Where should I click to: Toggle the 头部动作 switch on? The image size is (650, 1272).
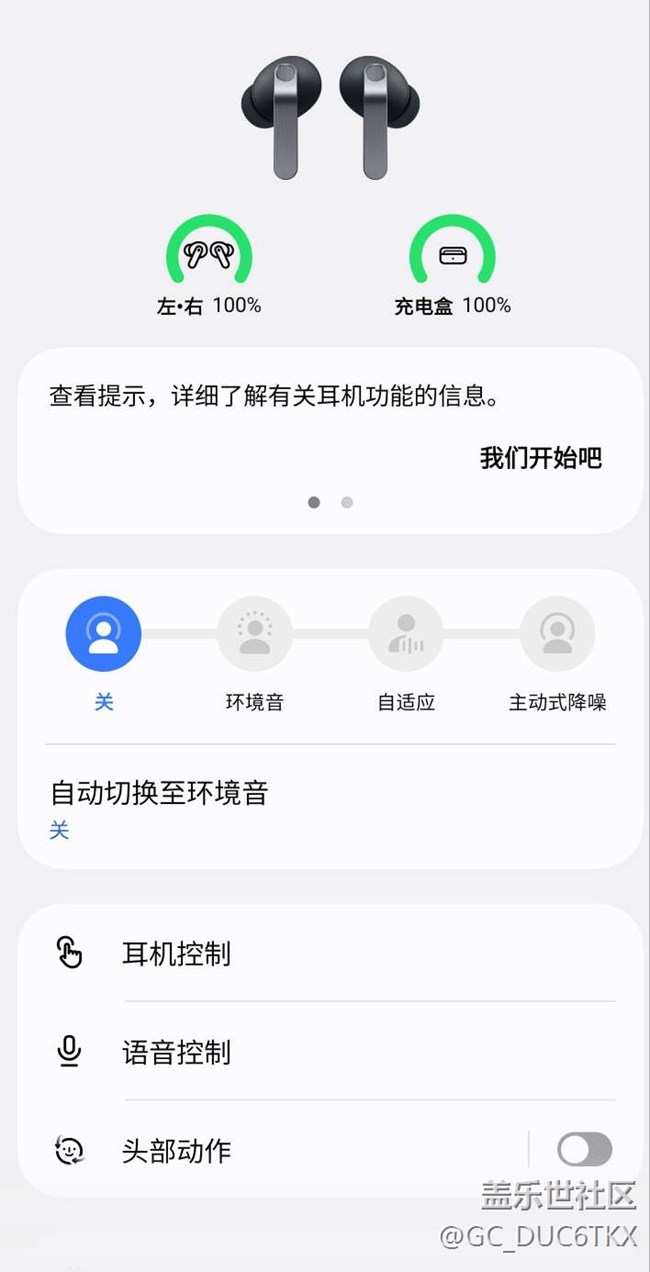[x=584, y=1150]
